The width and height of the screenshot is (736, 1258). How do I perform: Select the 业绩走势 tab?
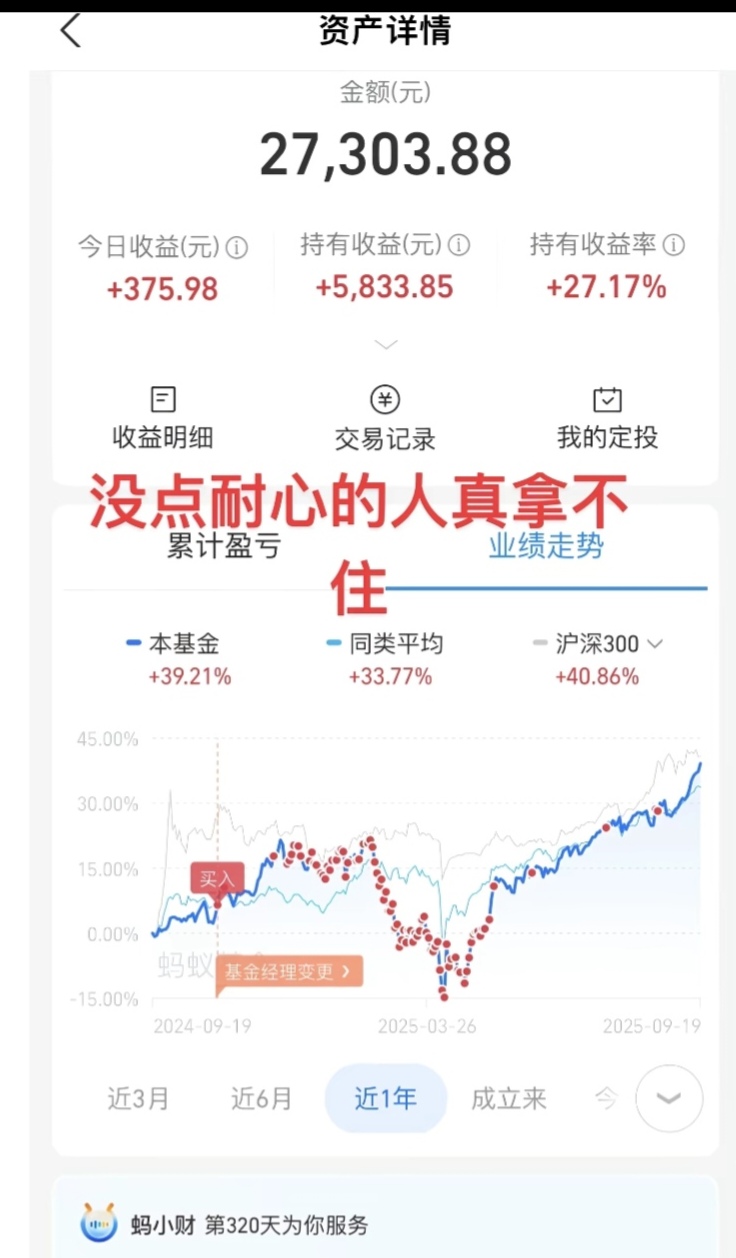[x=546, y=546]
